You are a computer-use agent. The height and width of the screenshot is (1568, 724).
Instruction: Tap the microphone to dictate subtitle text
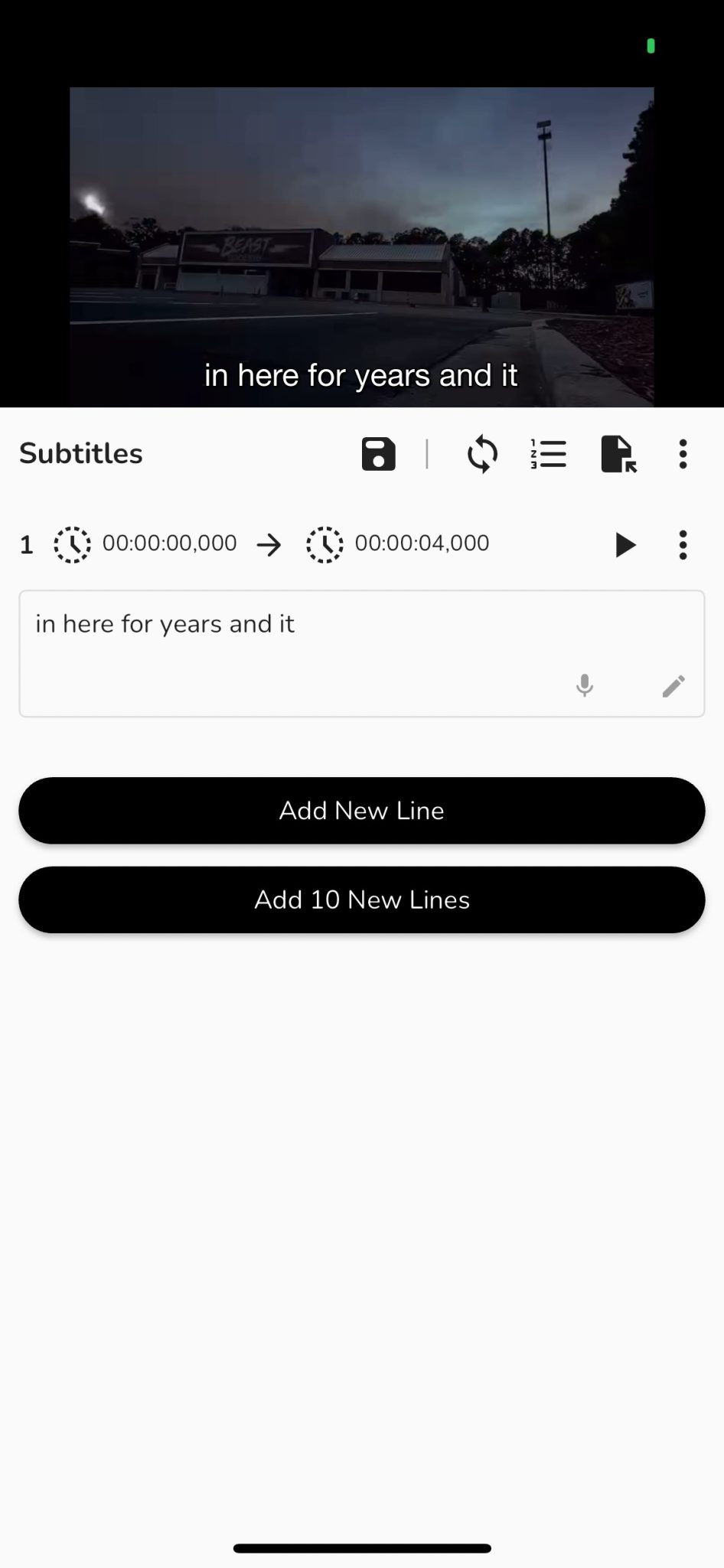(585, 685)
